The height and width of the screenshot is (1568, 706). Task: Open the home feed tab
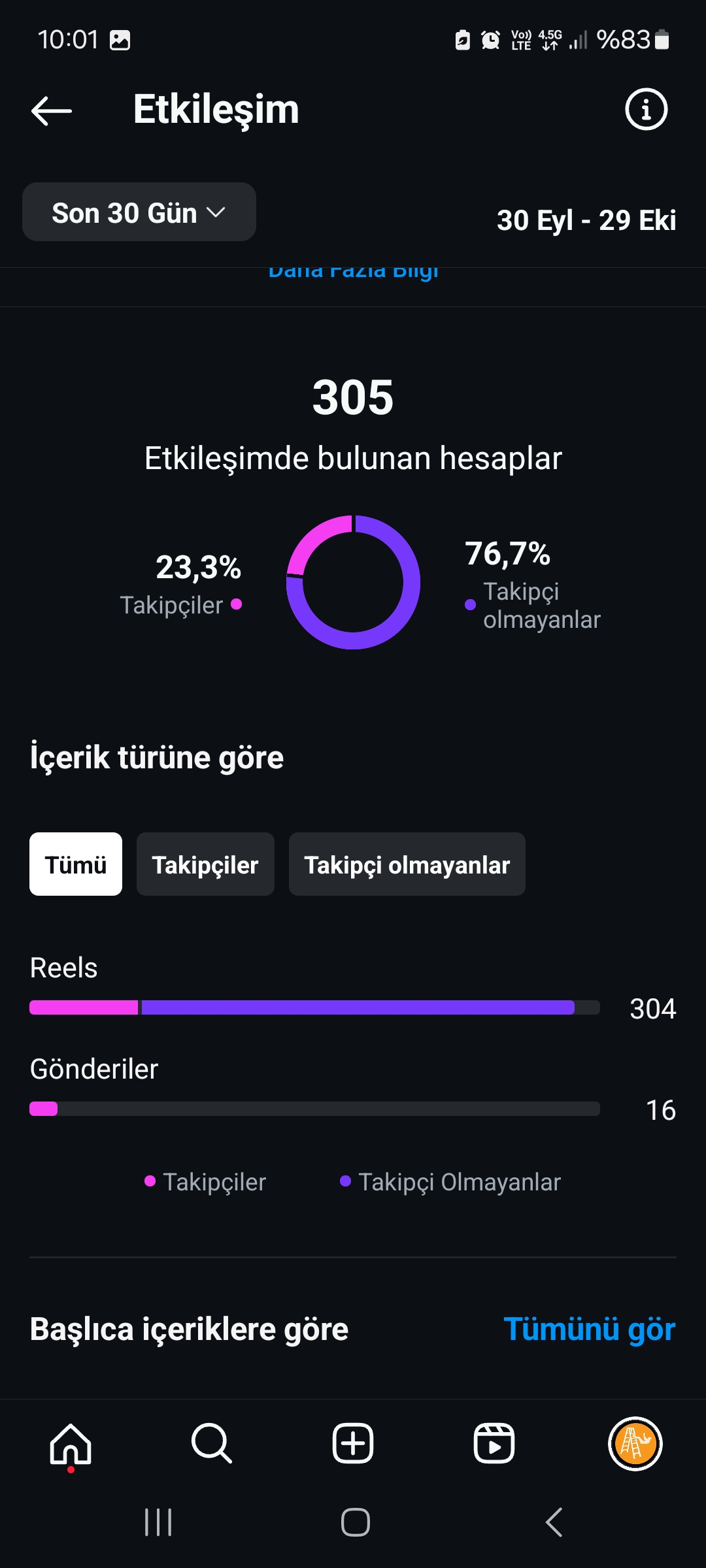(71, 1445)
